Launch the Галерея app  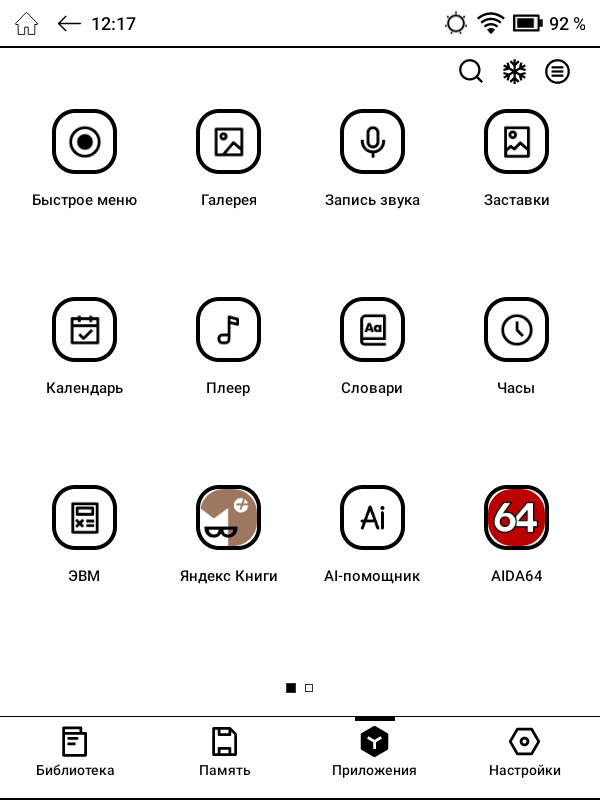(229, 142)
